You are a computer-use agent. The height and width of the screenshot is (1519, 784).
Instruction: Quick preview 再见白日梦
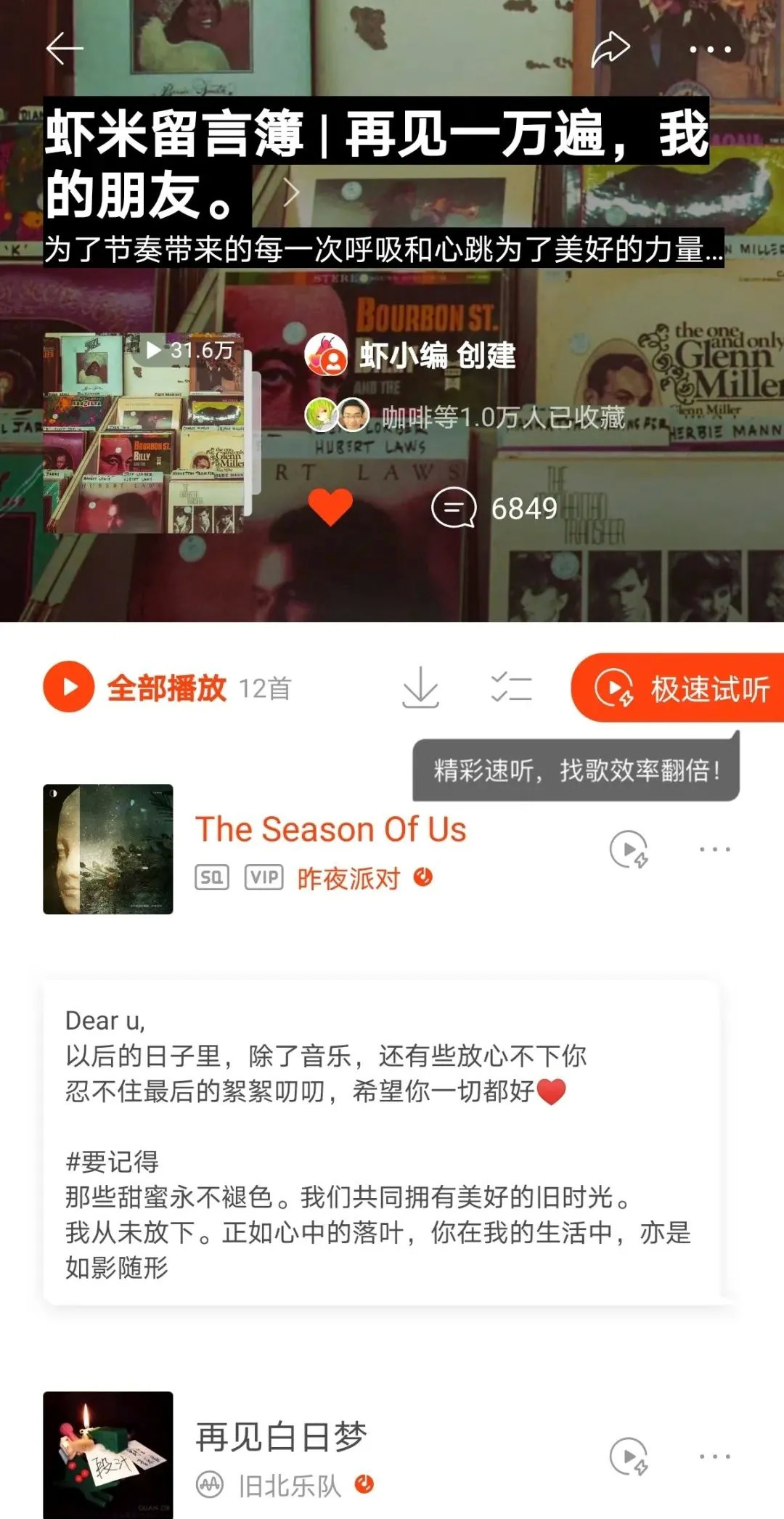629,1456
